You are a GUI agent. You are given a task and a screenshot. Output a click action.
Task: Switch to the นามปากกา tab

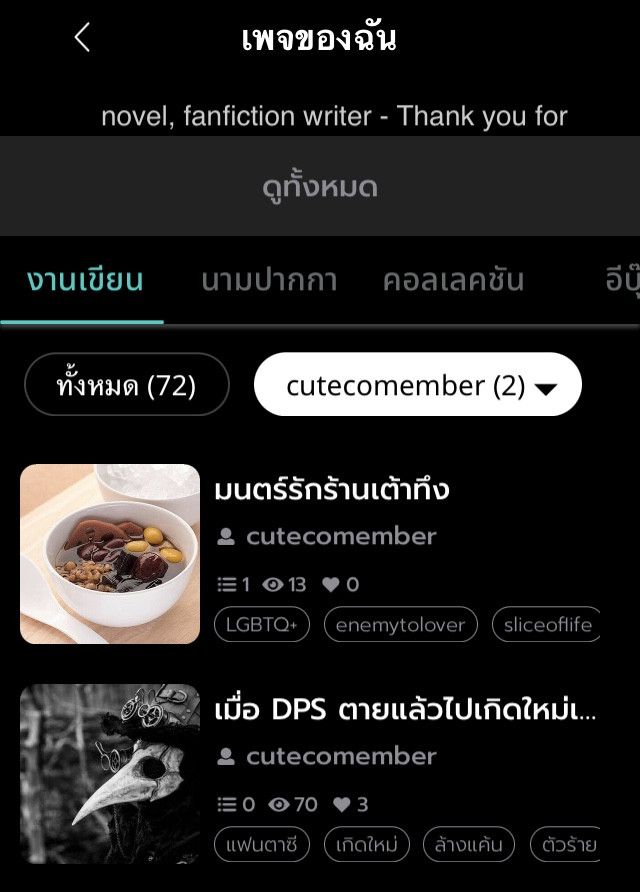pos(269,281)
